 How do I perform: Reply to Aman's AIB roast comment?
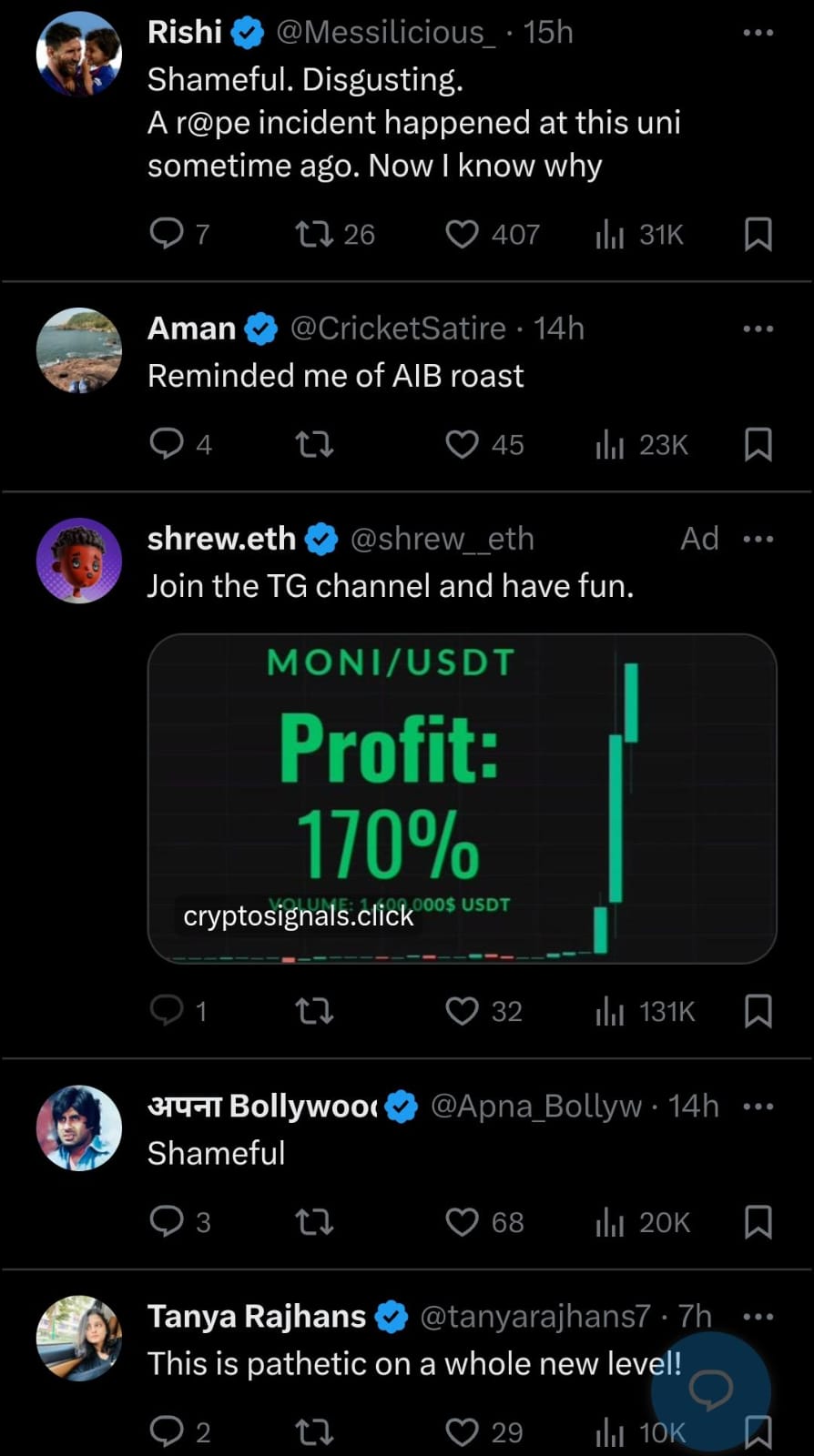tap(167, 444)
